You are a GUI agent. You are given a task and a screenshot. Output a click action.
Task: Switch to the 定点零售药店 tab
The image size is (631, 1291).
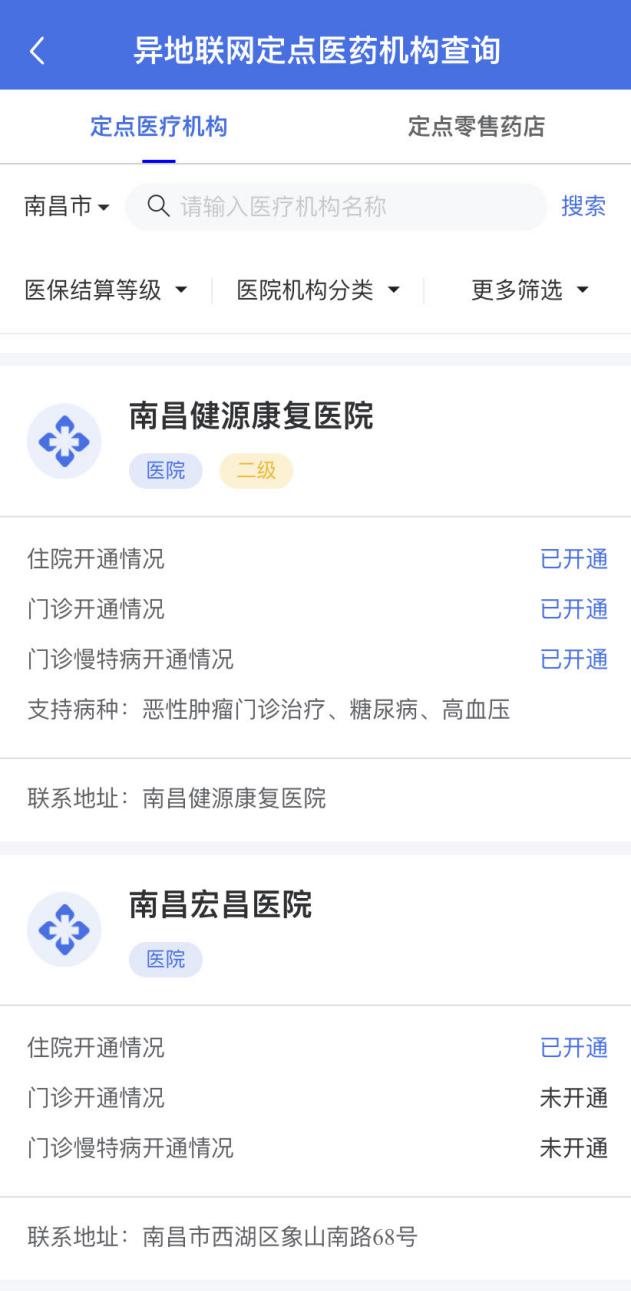(x=476, y=127)
